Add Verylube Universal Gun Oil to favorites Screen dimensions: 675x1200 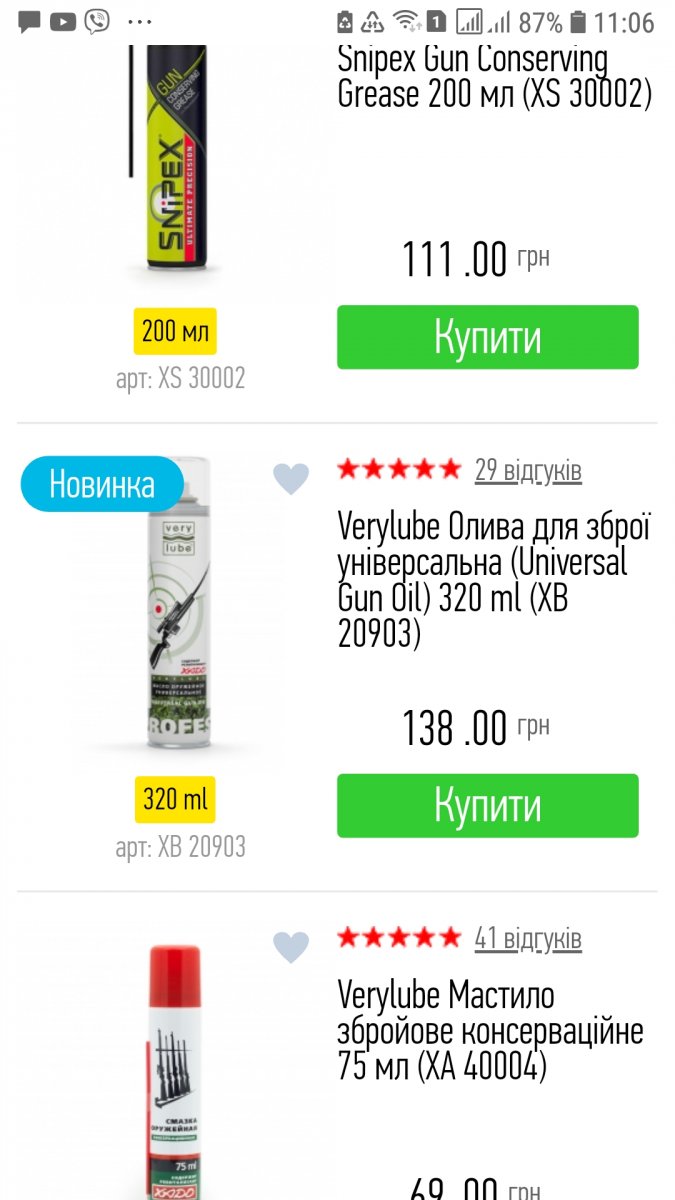(x=291, y=479)
